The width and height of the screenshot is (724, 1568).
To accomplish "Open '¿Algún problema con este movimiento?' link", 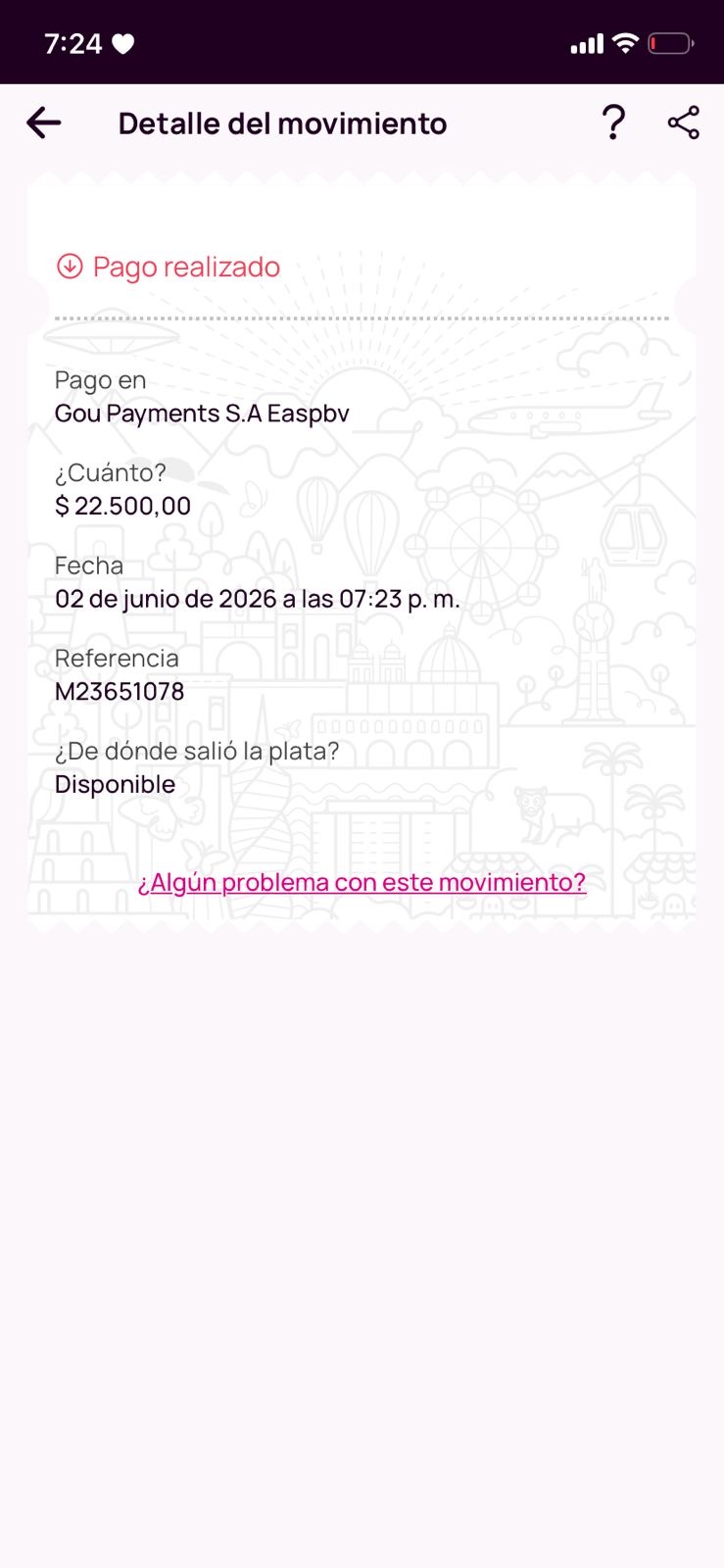I will (362, 882).
